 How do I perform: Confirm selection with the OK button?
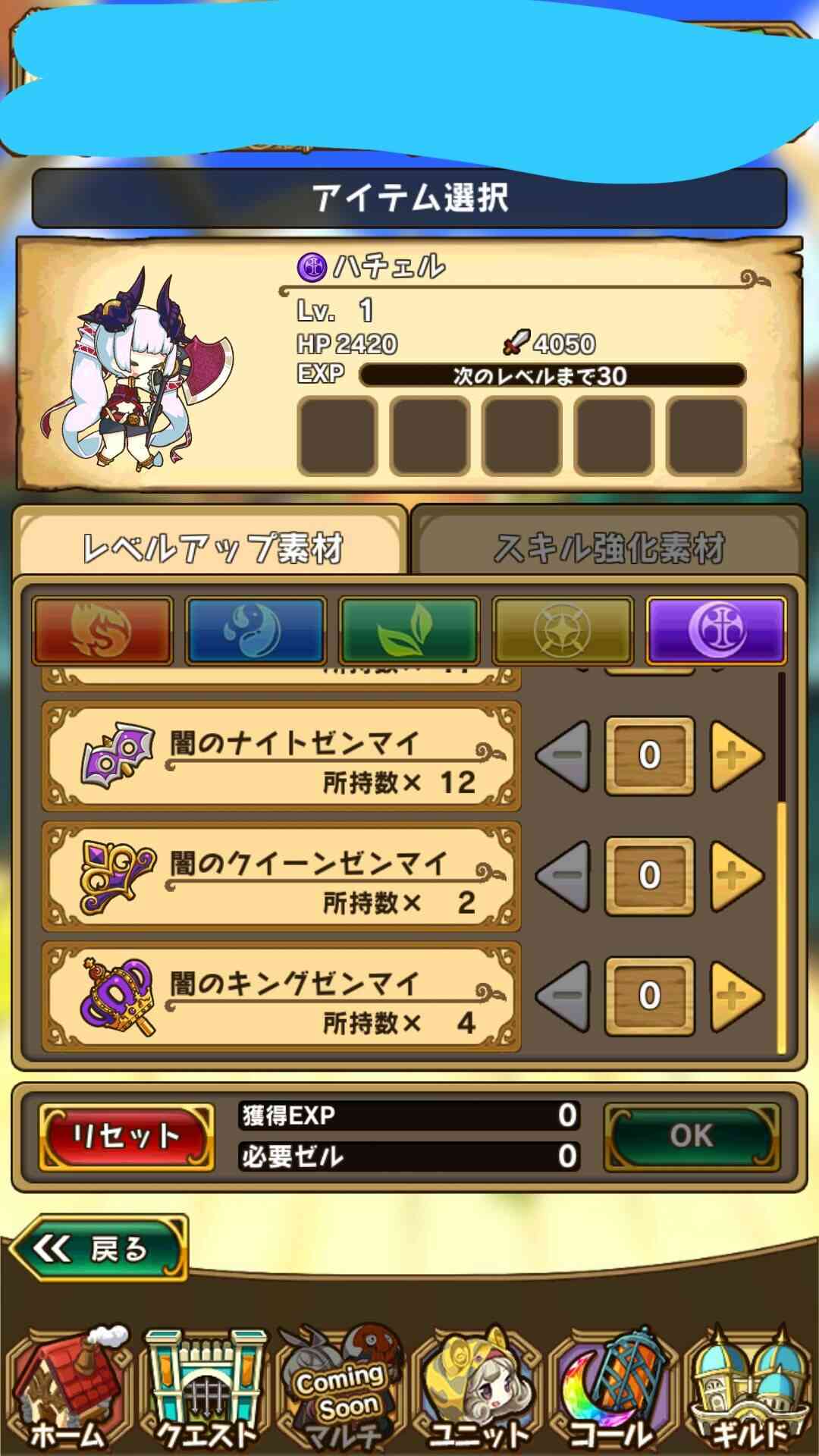pyautogui.click(x=692, y=1136)
